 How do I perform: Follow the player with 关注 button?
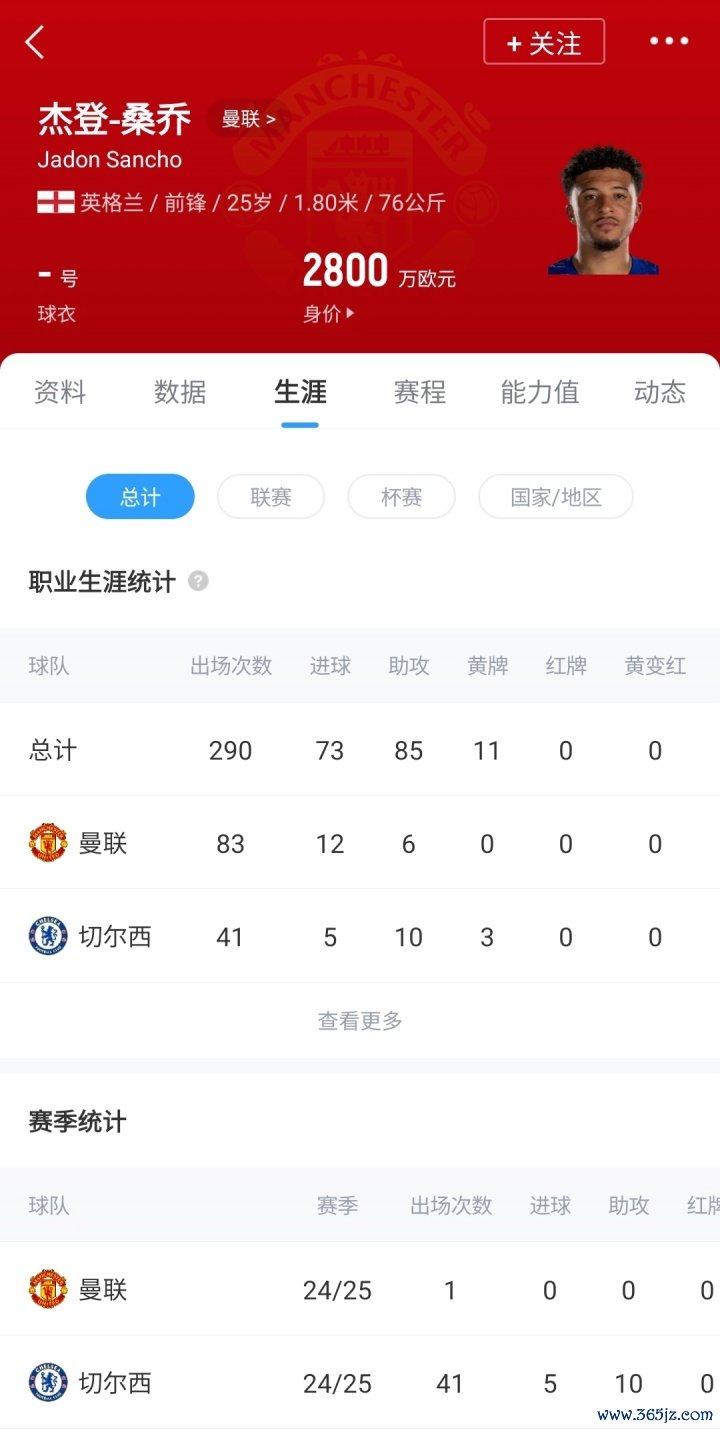pyautogui.click(x=544, y=42)
